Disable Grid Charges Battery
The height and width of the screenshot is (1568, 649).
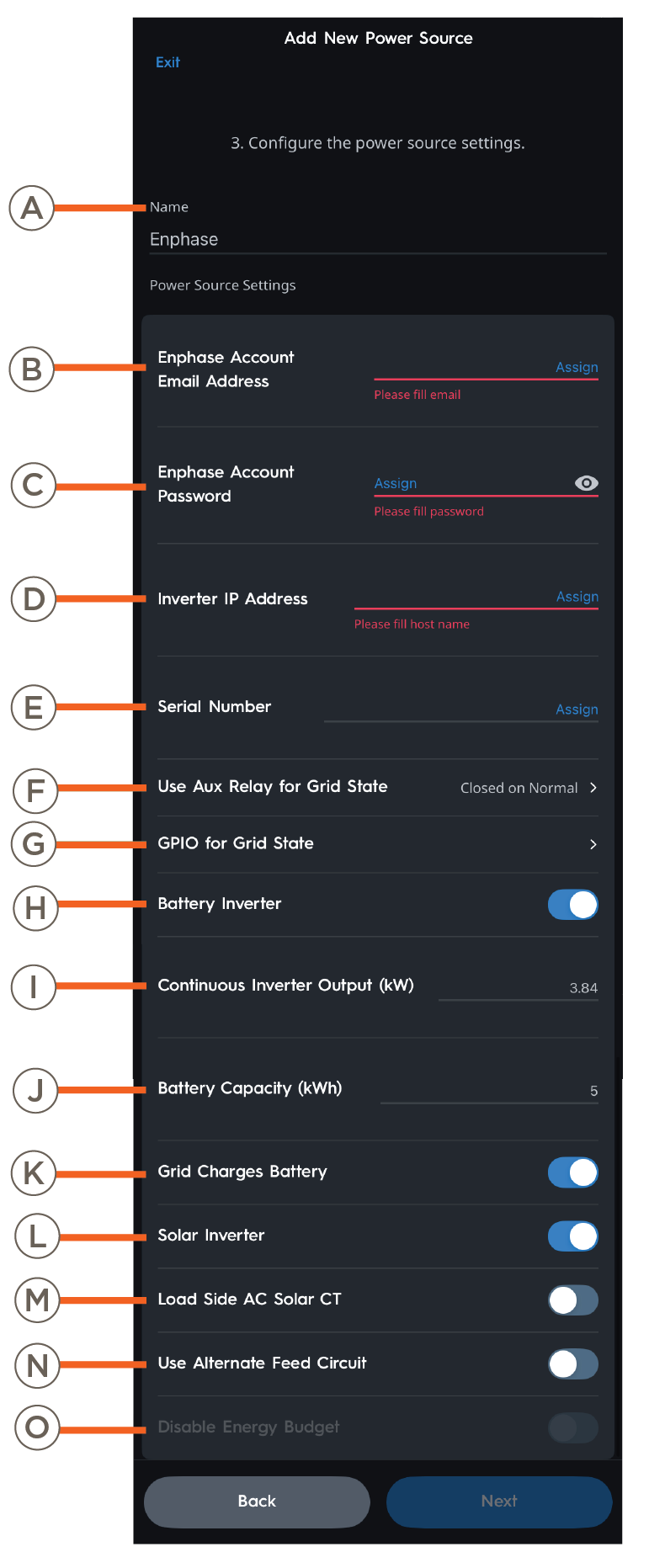point(572,1172)
